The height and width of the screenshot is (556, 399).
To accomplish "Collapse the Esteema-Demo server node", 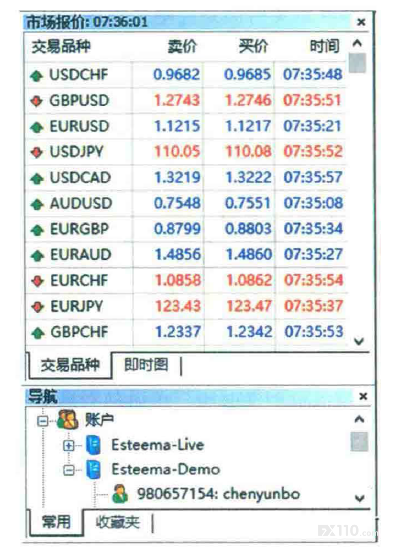I will pos(68,470).
